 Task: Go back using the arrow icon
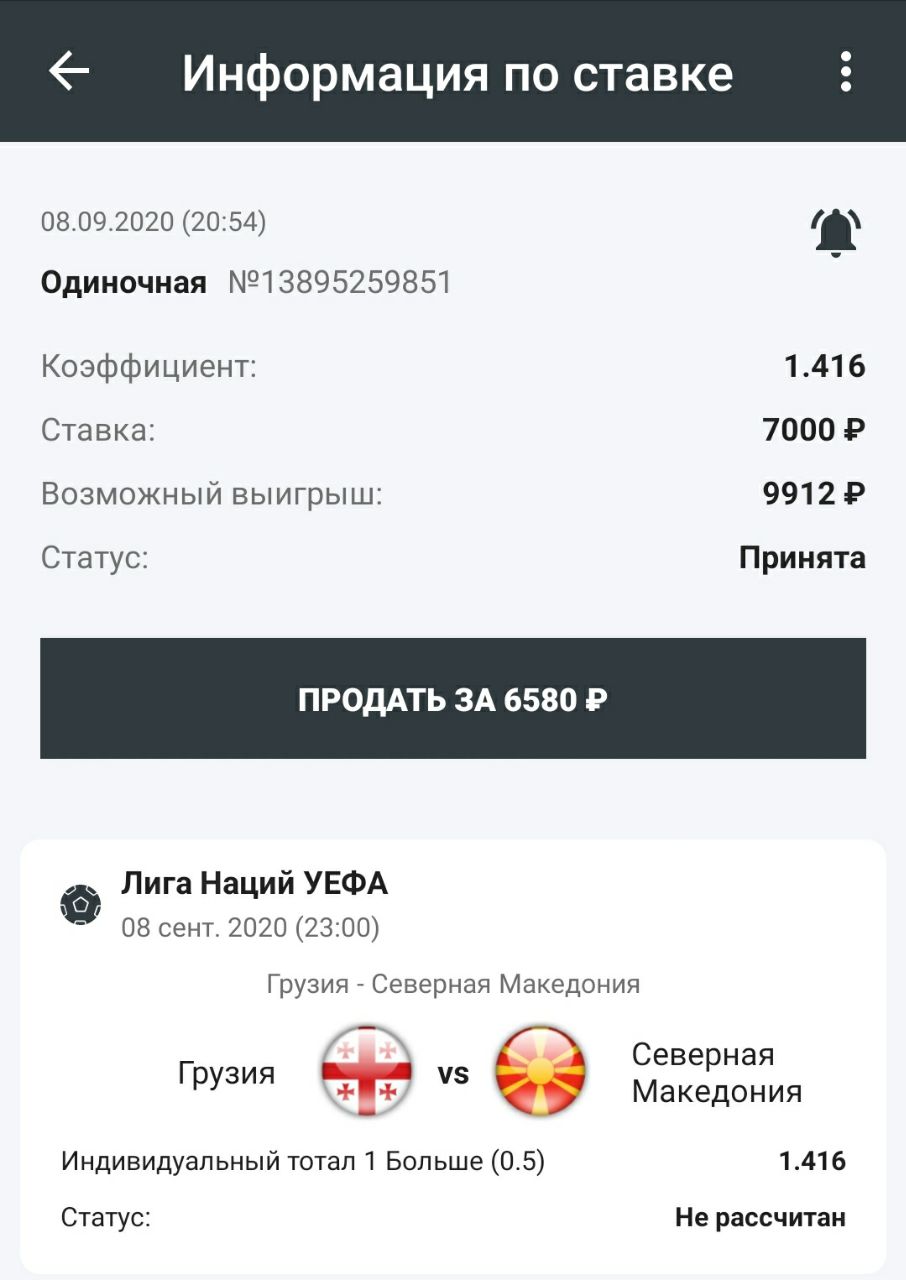click(69, 72)
